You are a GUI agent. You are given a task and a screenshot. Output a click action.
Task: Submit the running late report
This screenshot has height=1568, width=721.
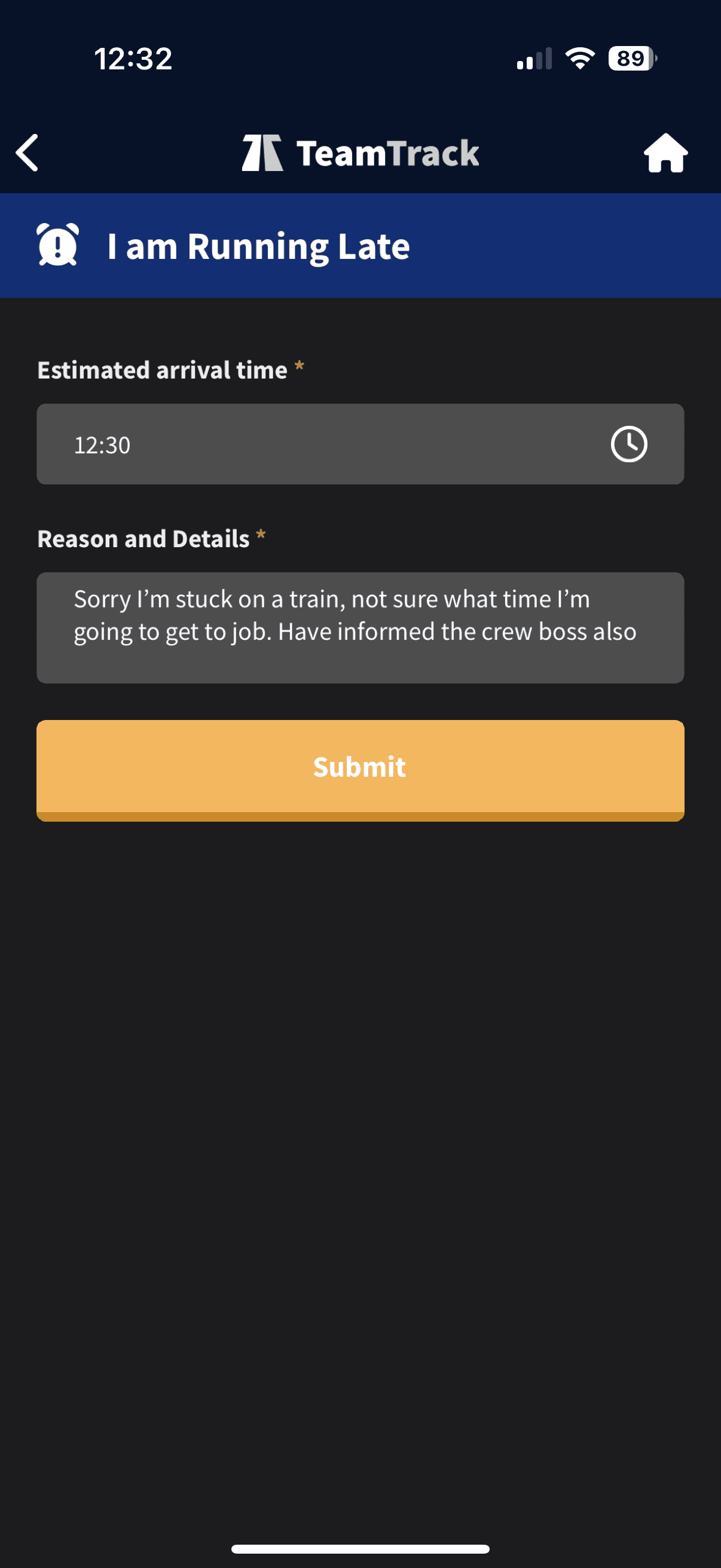pos(359,768)
